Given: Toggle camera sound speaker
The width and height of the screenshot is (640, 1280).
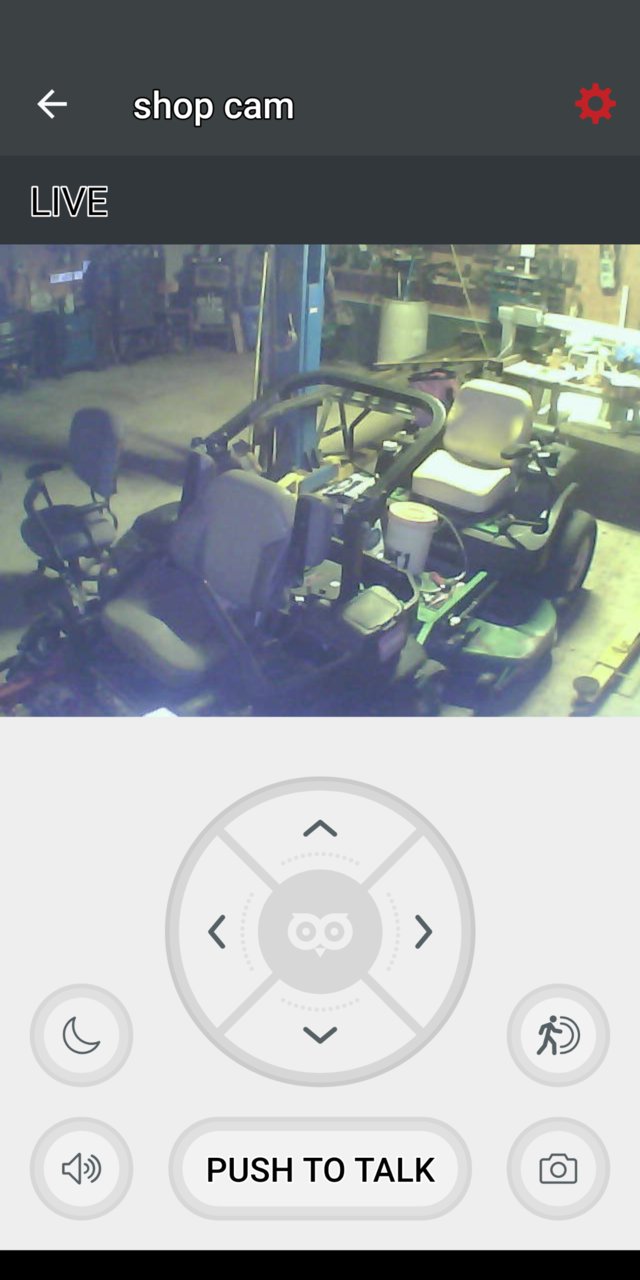Looking at the screenshot, I should pyautogui.click(x=81, y=1168).
